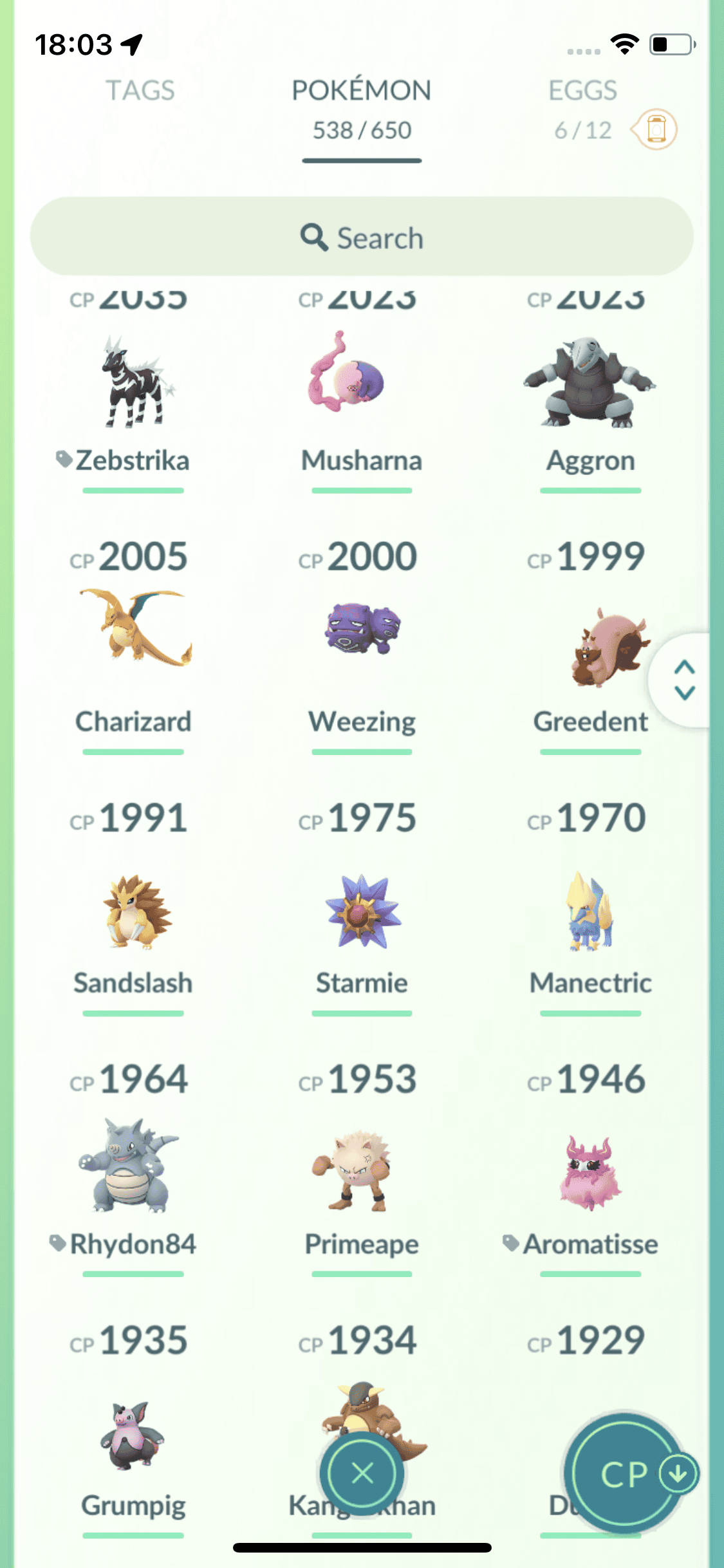Open Starmie's details
The width and height of the screenshot is (724, 1568).
coord(362,911)
